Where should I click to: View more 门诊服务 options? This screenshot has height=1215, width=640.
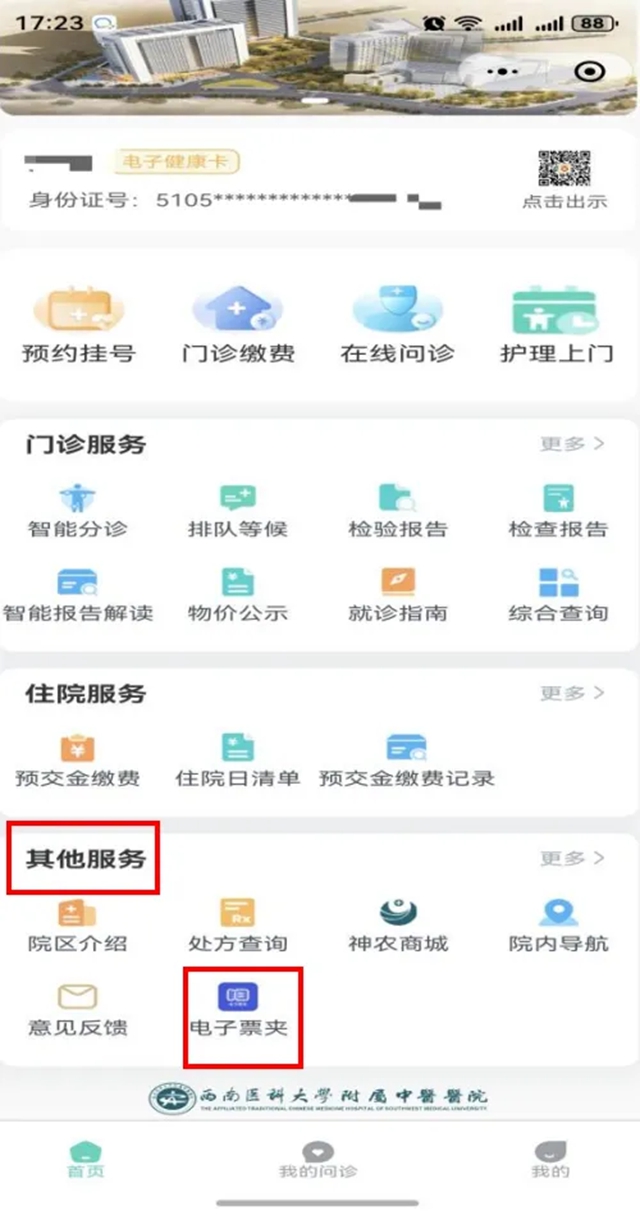[x=572, y=444]
